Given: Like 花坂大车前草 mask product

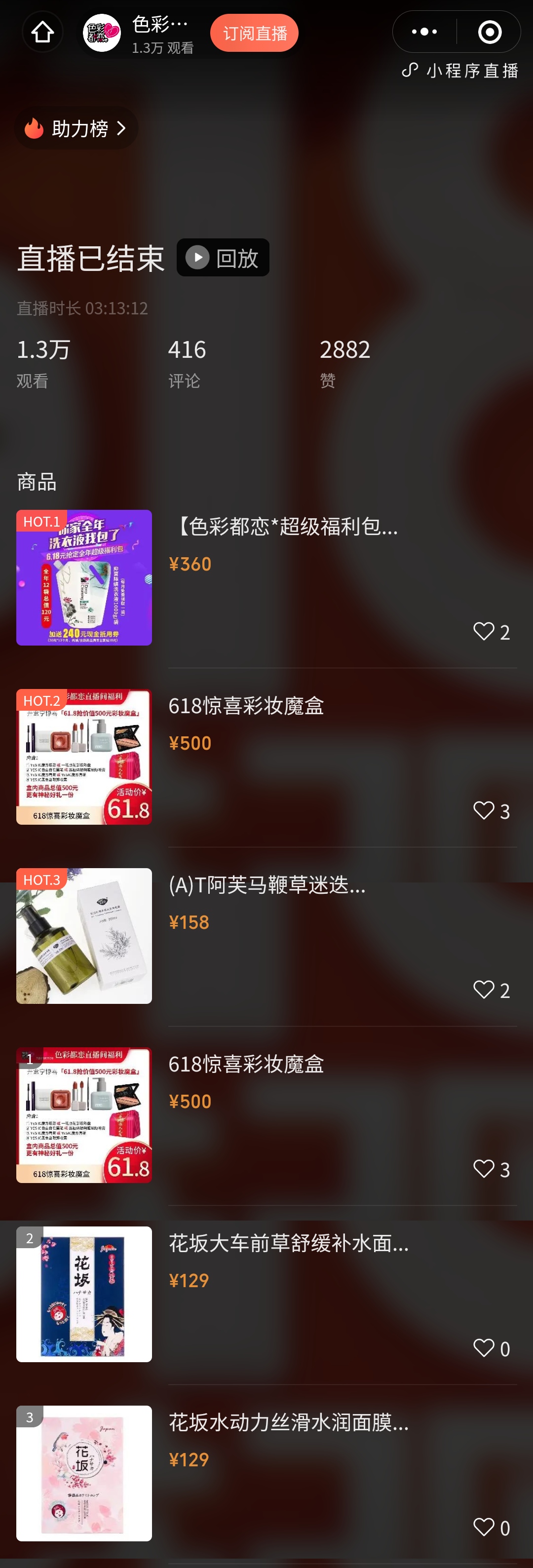Looking at the screenshot, I should pos(484,1348).
